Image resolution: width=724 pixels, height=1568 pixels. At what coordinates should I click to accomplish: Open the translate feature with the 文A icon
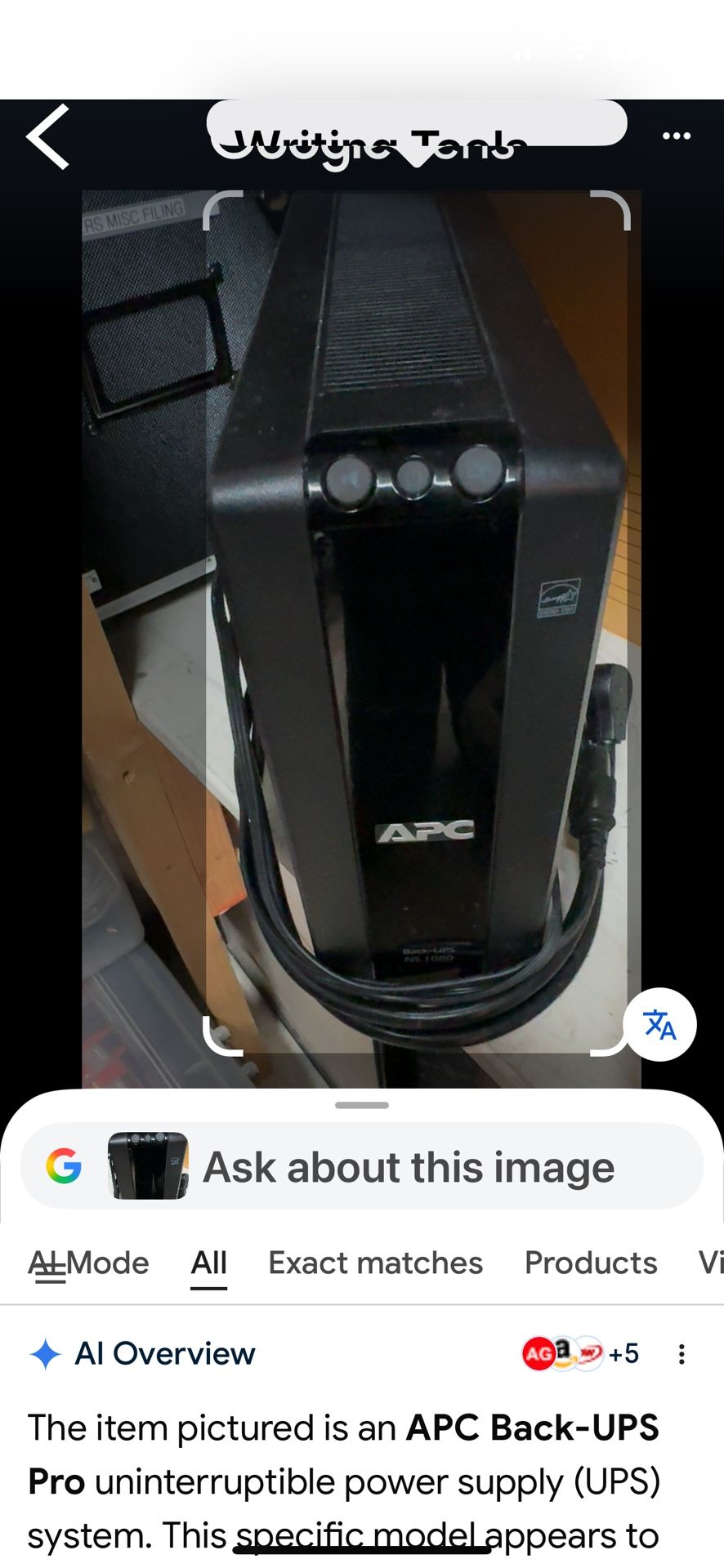pos(659,1024)
